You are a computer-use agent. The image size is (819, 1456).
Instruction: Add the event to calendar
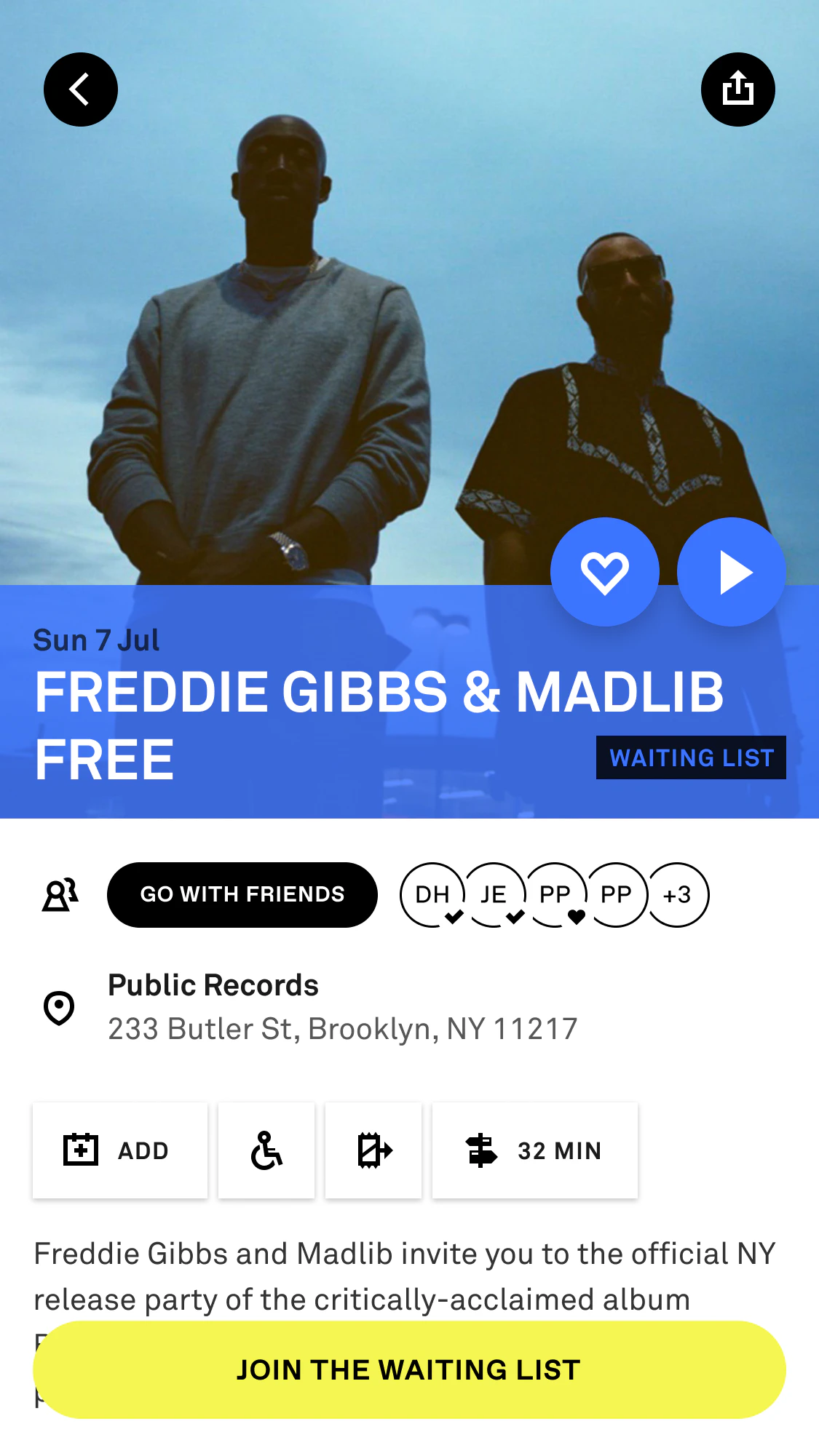120,1150
